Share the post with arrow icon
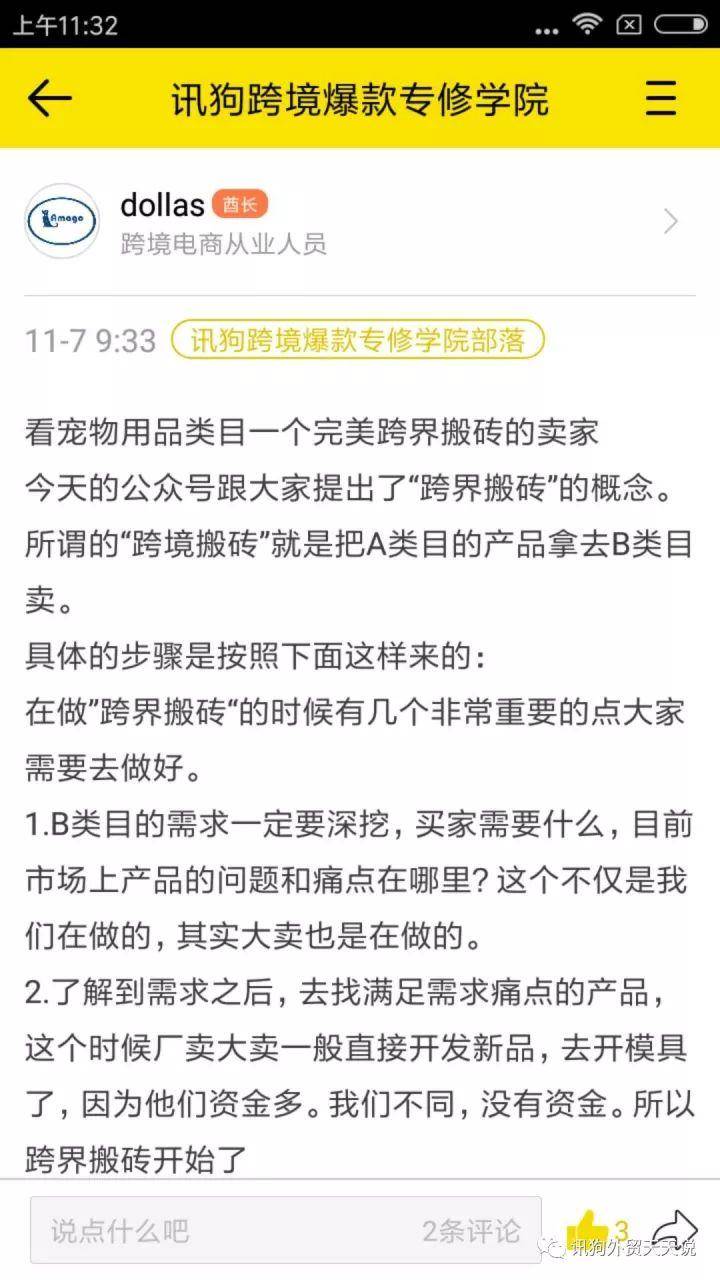Screen dimensions: 720x1280 click(x=674, y=1228)
